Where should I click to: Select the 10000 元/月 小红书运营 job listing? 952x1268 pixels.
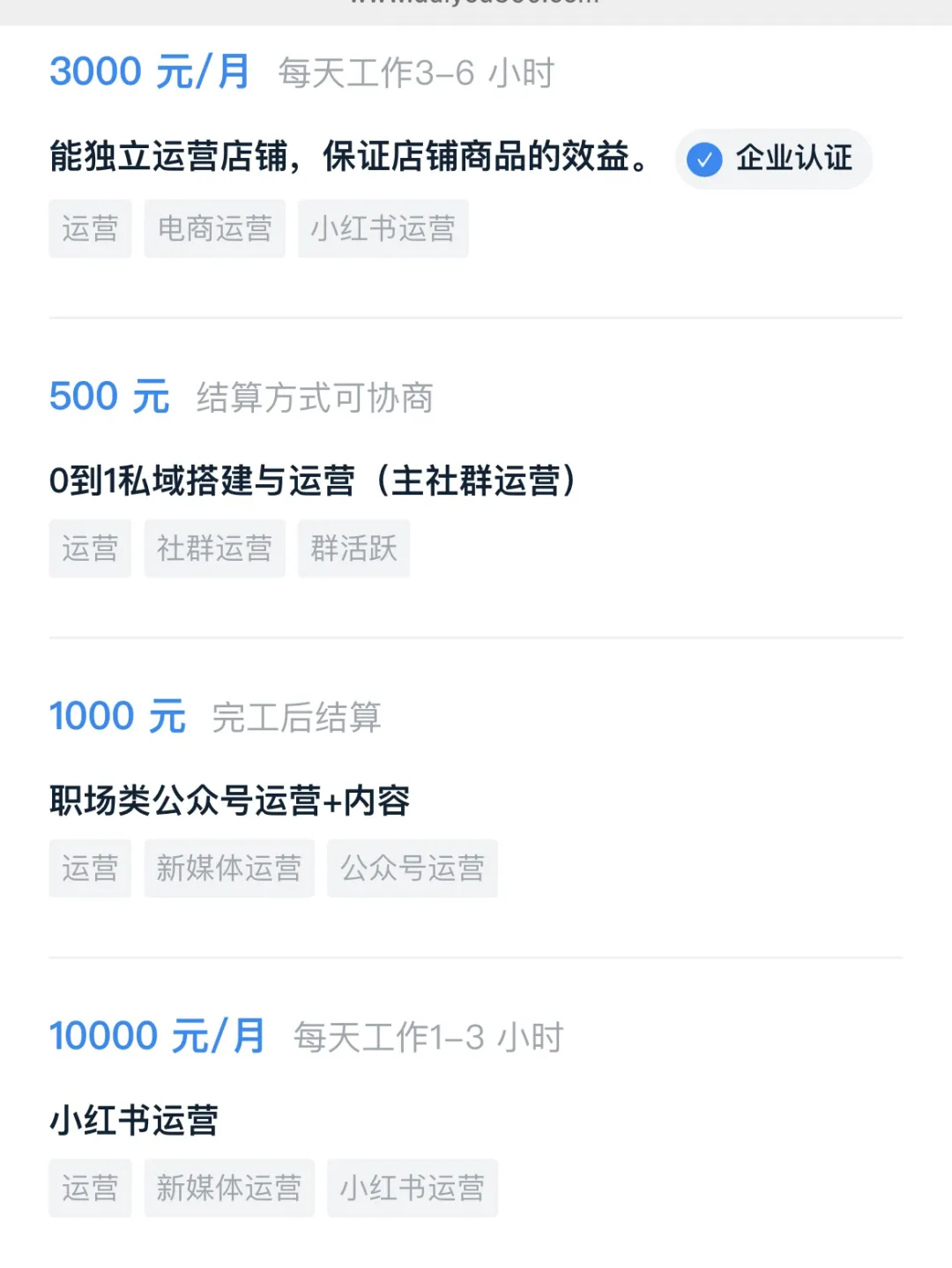tap(134, 1120)
